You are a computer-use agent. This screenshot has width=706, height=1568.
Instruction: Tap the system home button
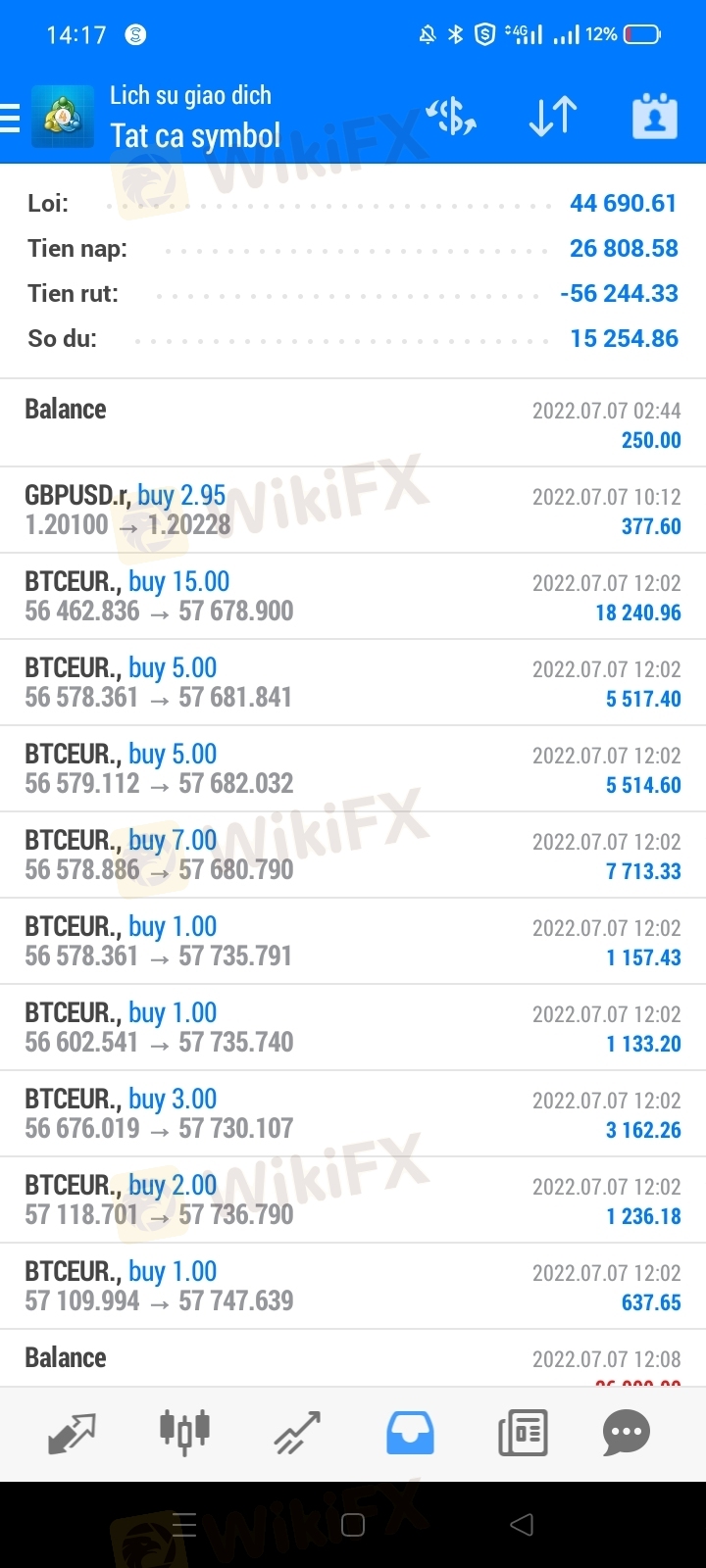pyautogui.click(x=353, y=1525)
